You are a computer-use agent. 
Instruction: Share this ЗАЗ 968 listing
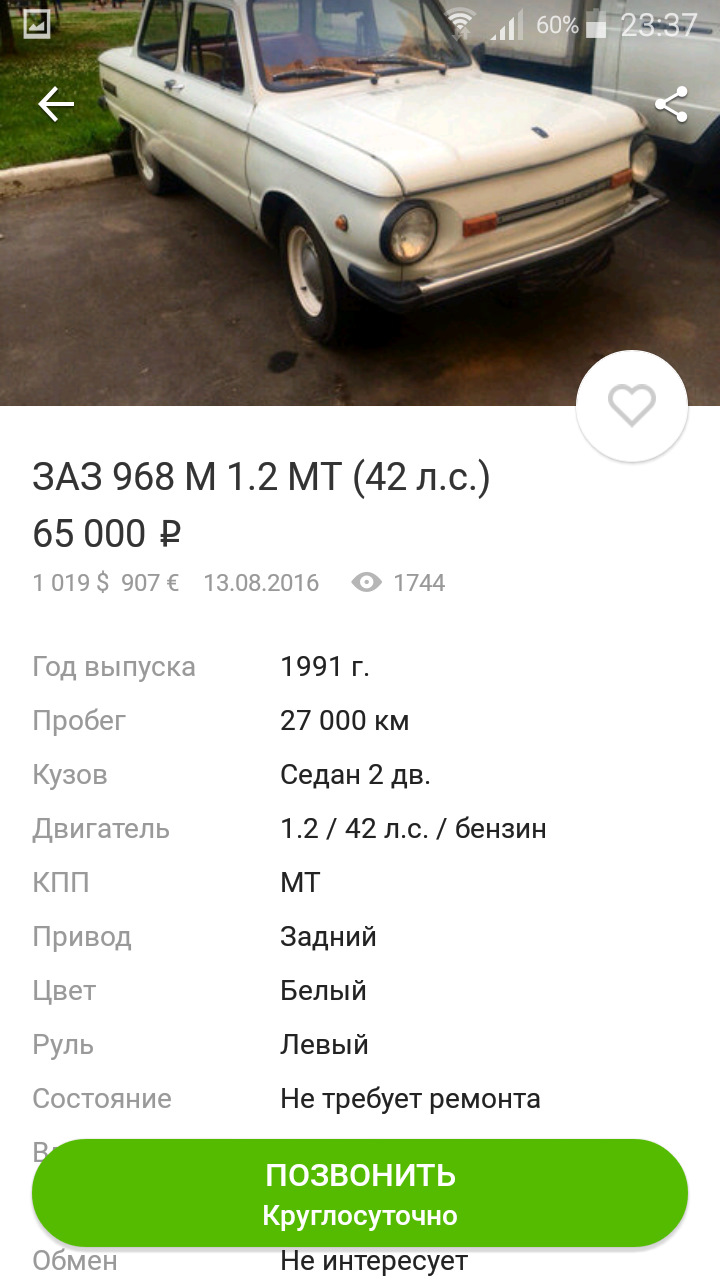[x=671, y=104]
